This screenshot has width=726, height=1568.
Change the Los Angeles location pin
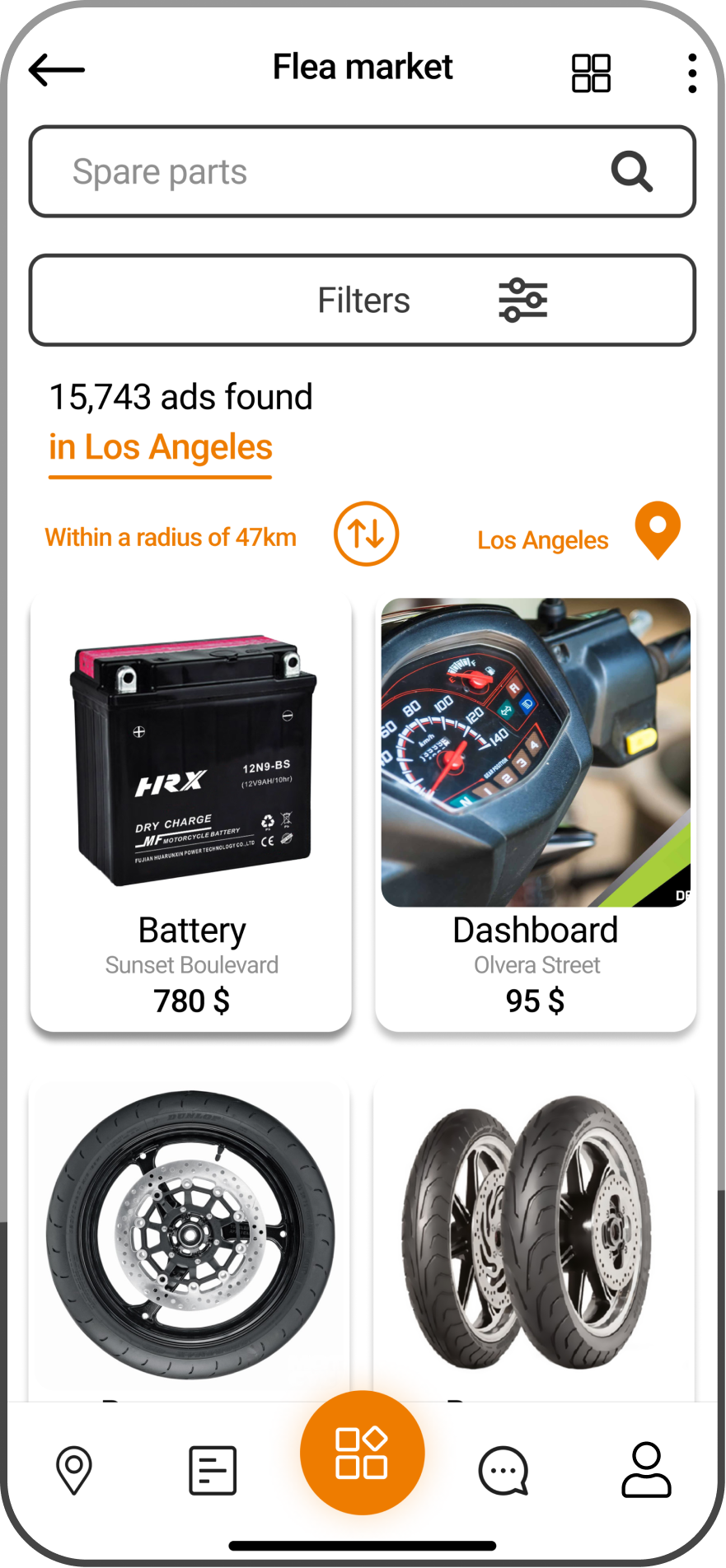coord(658,530)
